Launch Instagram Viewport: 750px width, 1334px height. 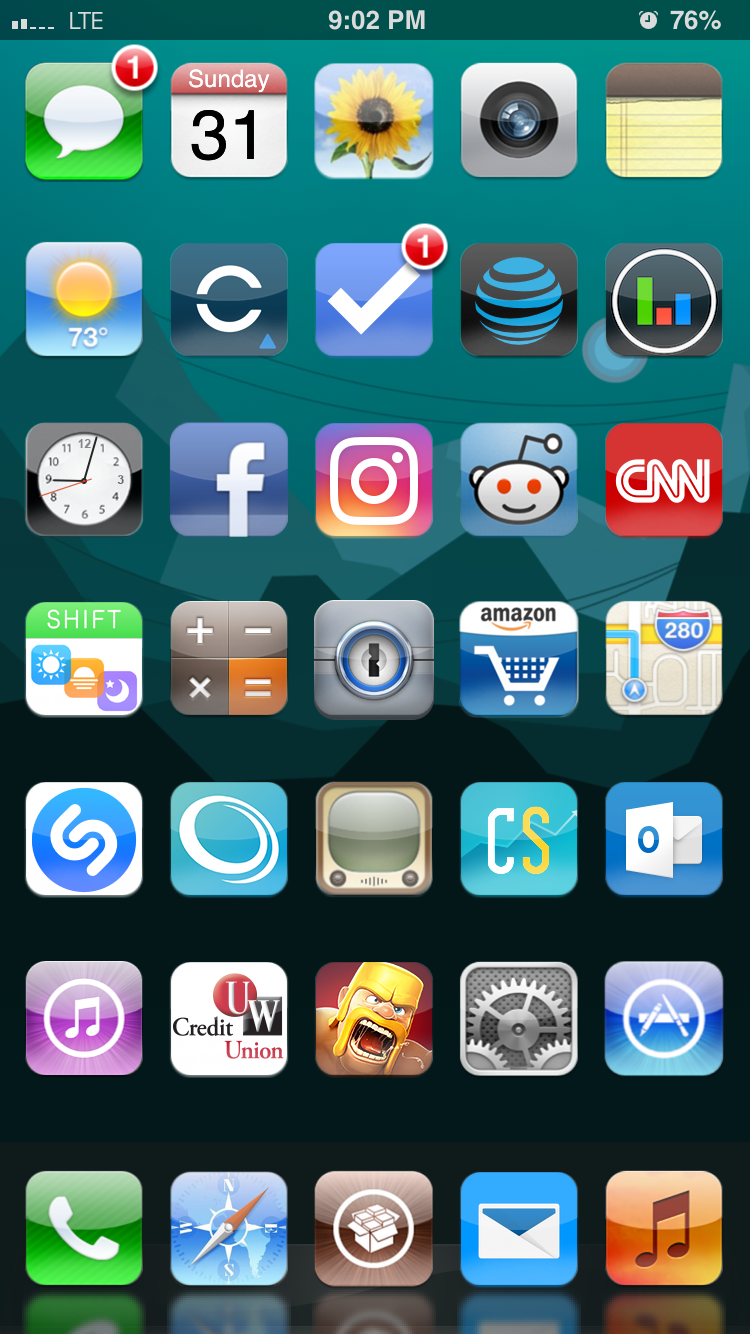point(374,480)
